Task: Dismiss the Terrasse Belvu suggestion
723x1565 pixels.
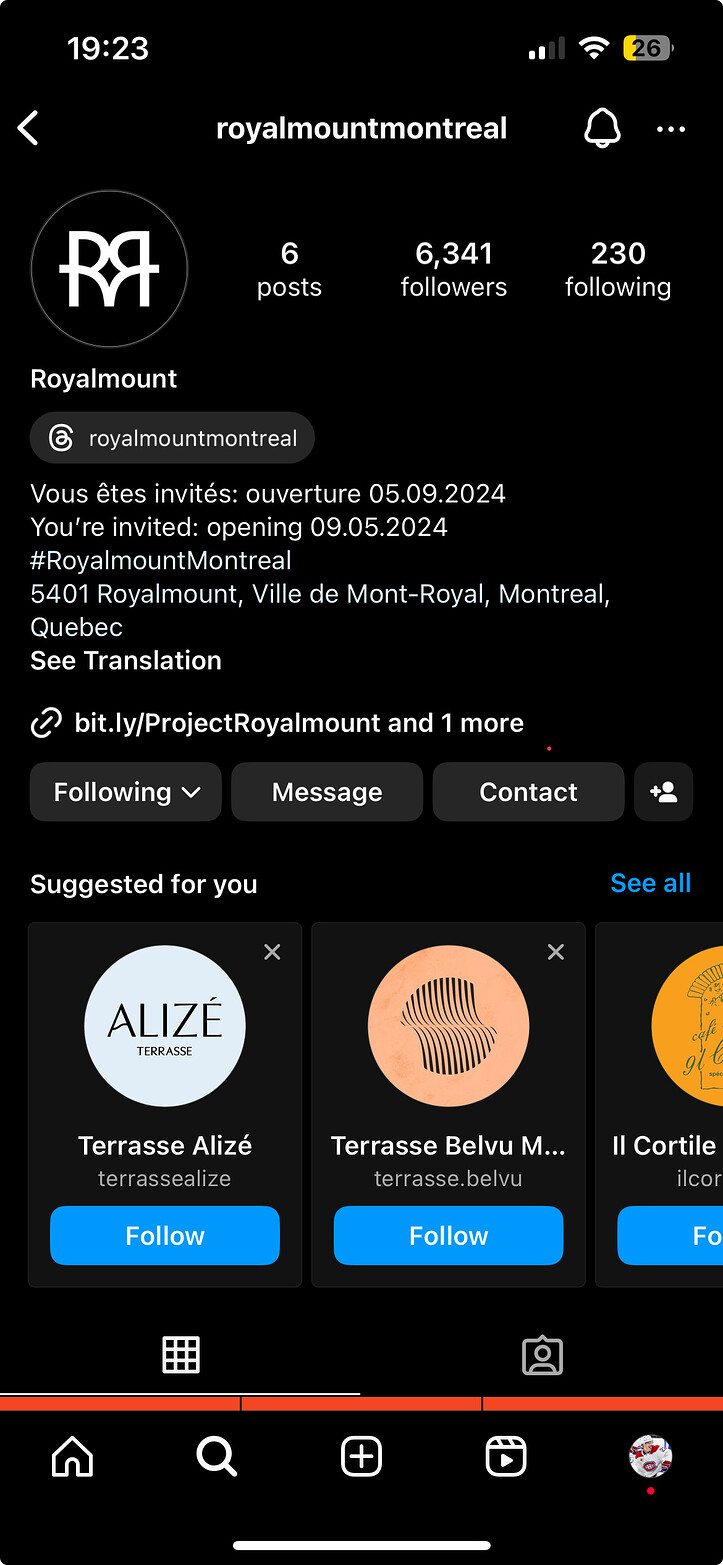Action: tap(556, 952)
